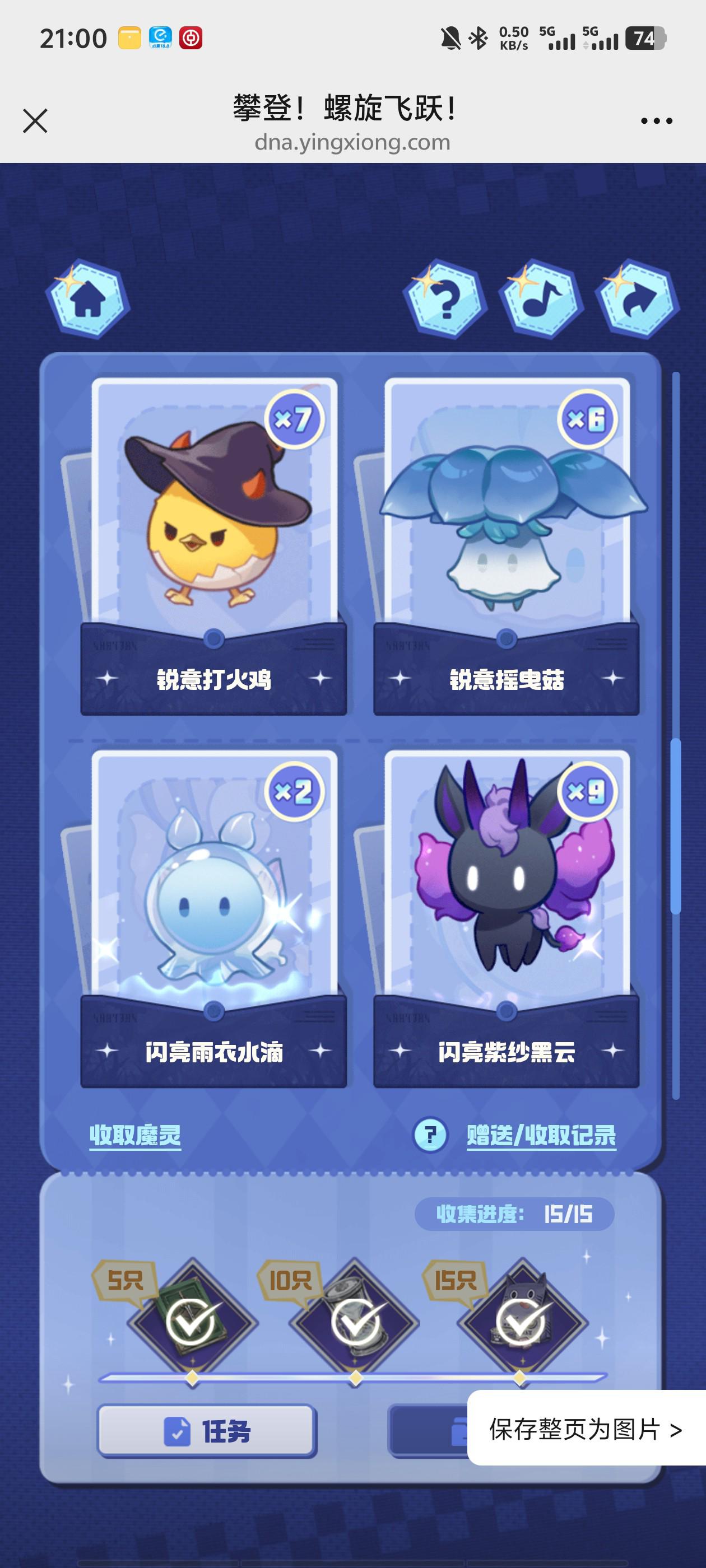Tap the 收取魔灵 link
Image resolution: width=706 pixels, height=1568 pixels.
(135, 1135)
